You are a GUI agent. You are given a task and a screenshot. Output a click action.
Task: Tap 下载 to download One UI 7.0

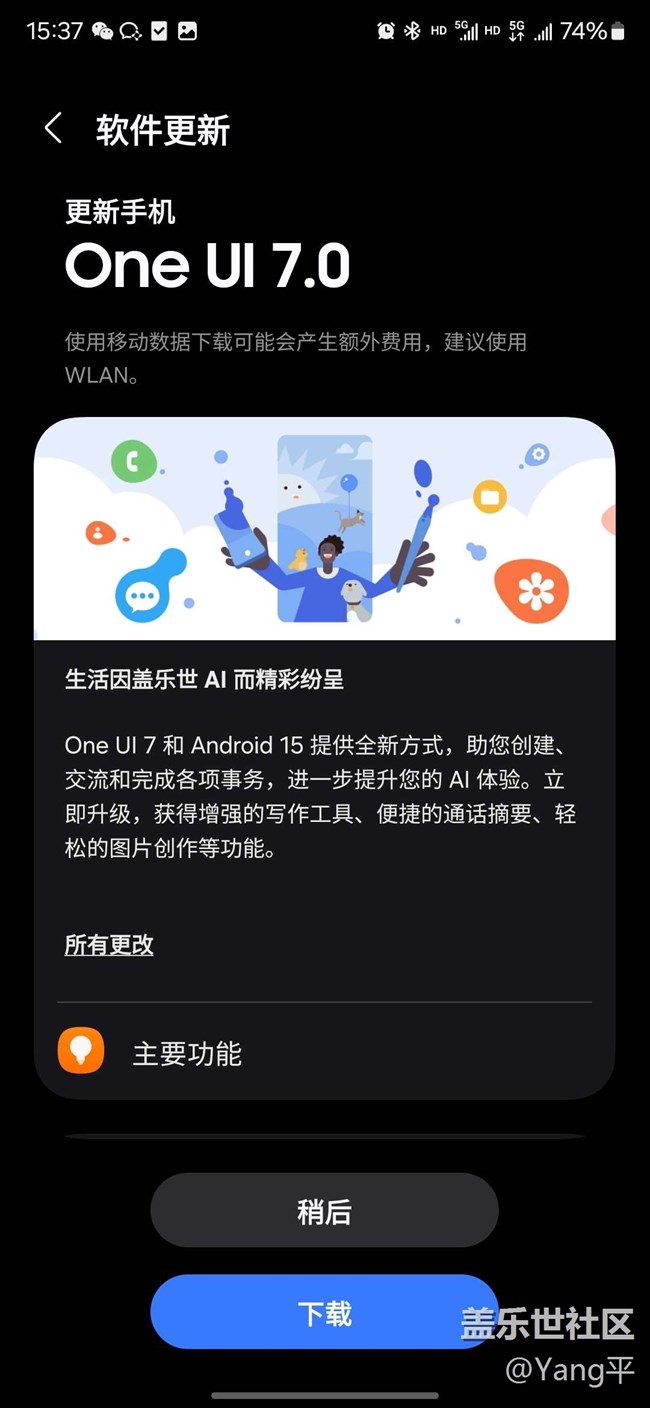tap(324, 1313)
